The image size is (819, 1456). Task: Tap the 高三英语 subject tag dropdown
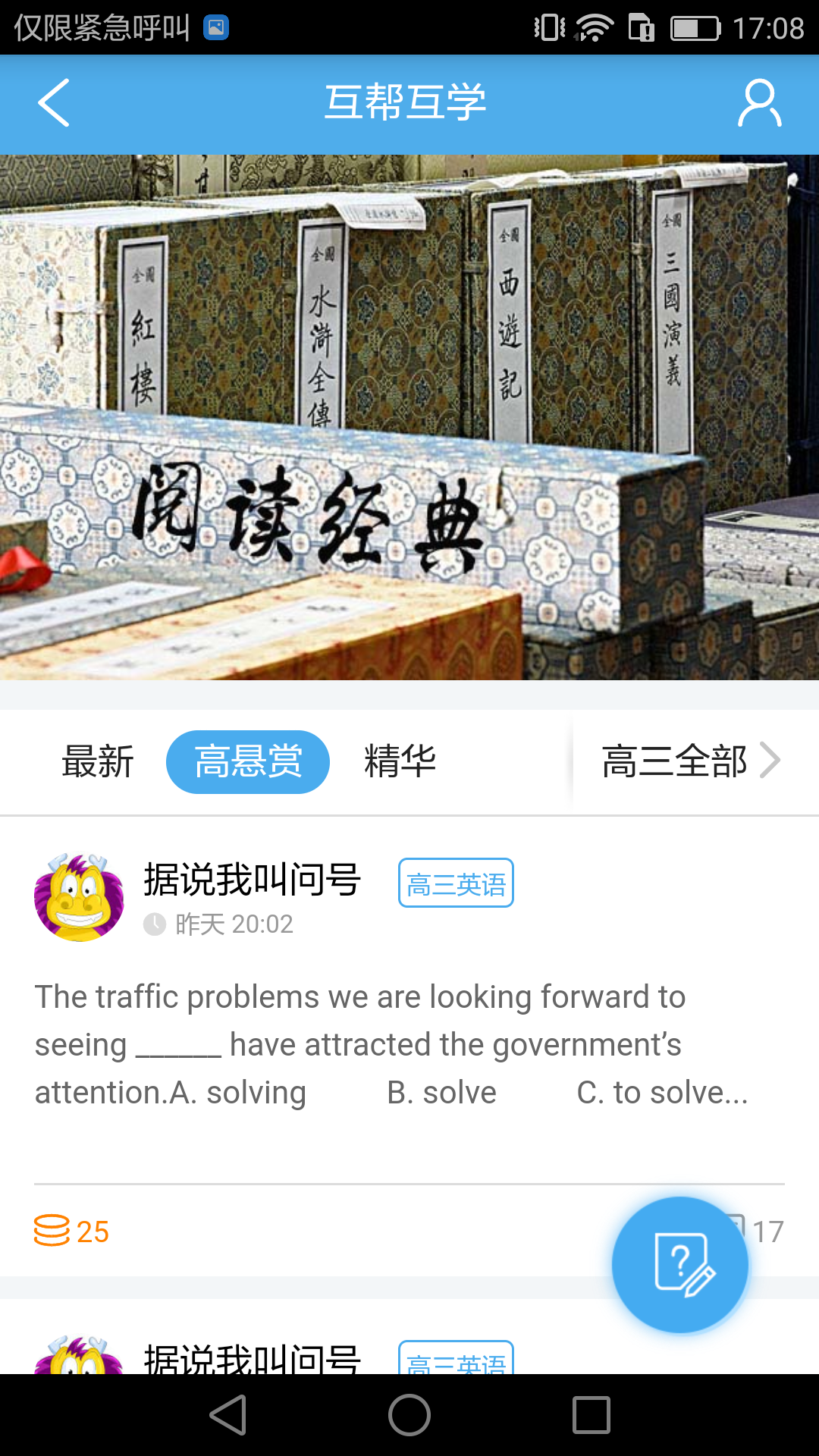point(455,883)
